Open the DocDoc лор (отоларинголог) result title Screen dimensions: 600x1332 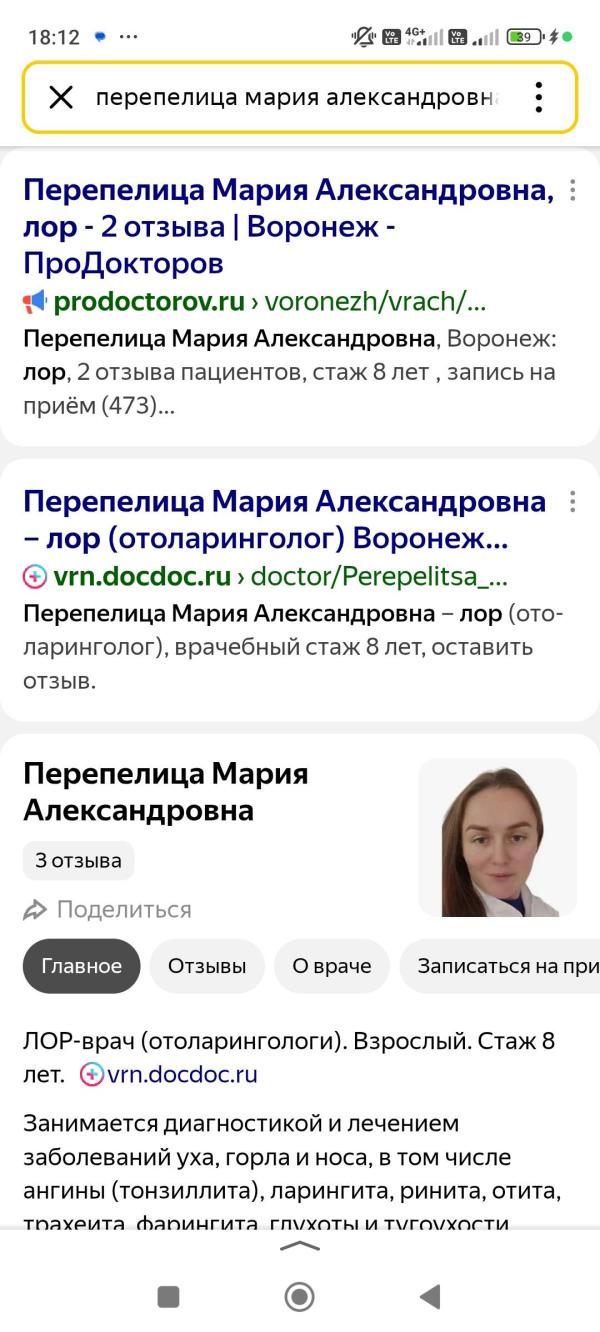(x=284, y=520)
